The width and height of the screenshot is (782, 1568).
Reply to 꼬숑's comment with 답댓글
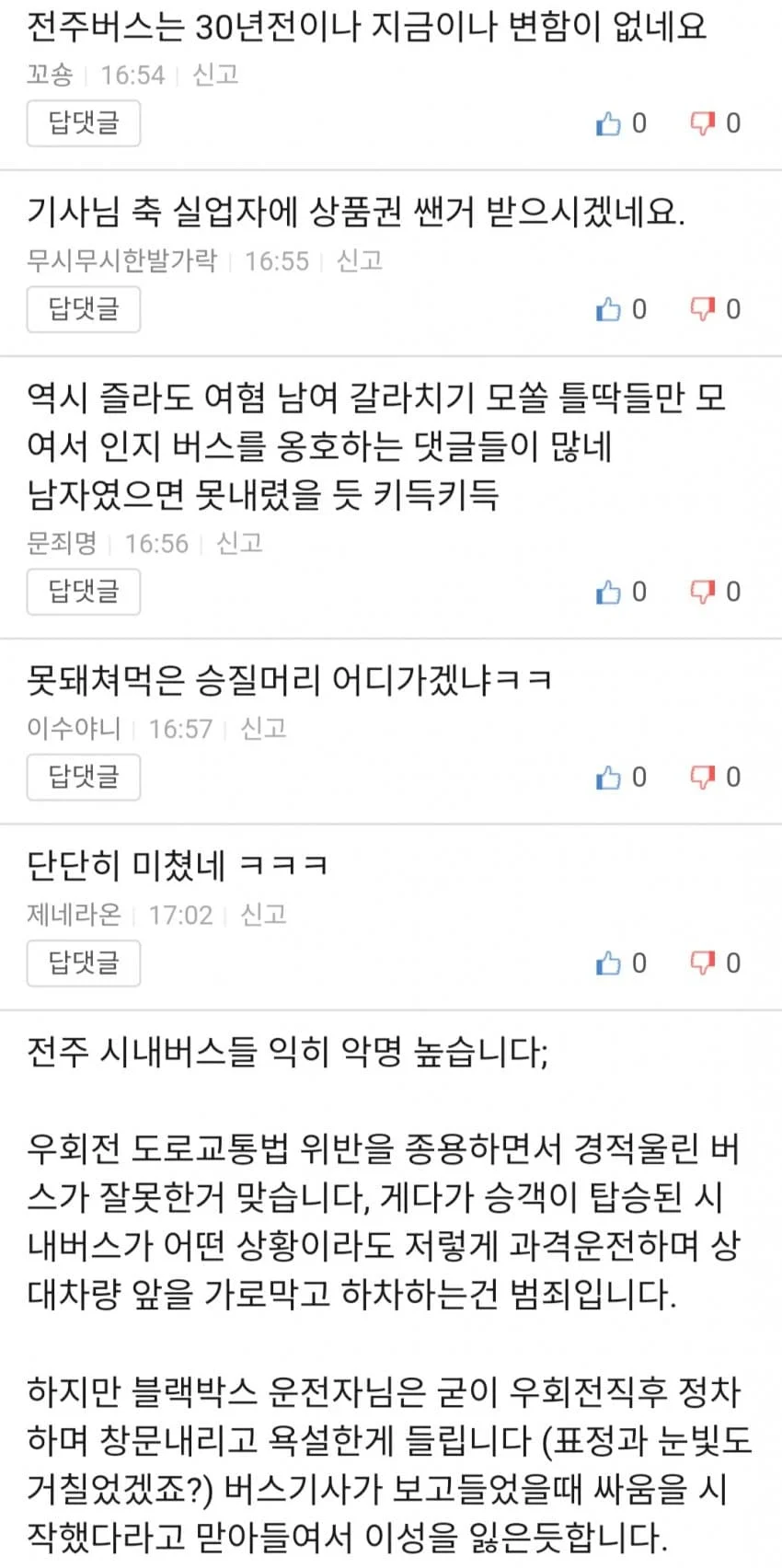(83, 123)
